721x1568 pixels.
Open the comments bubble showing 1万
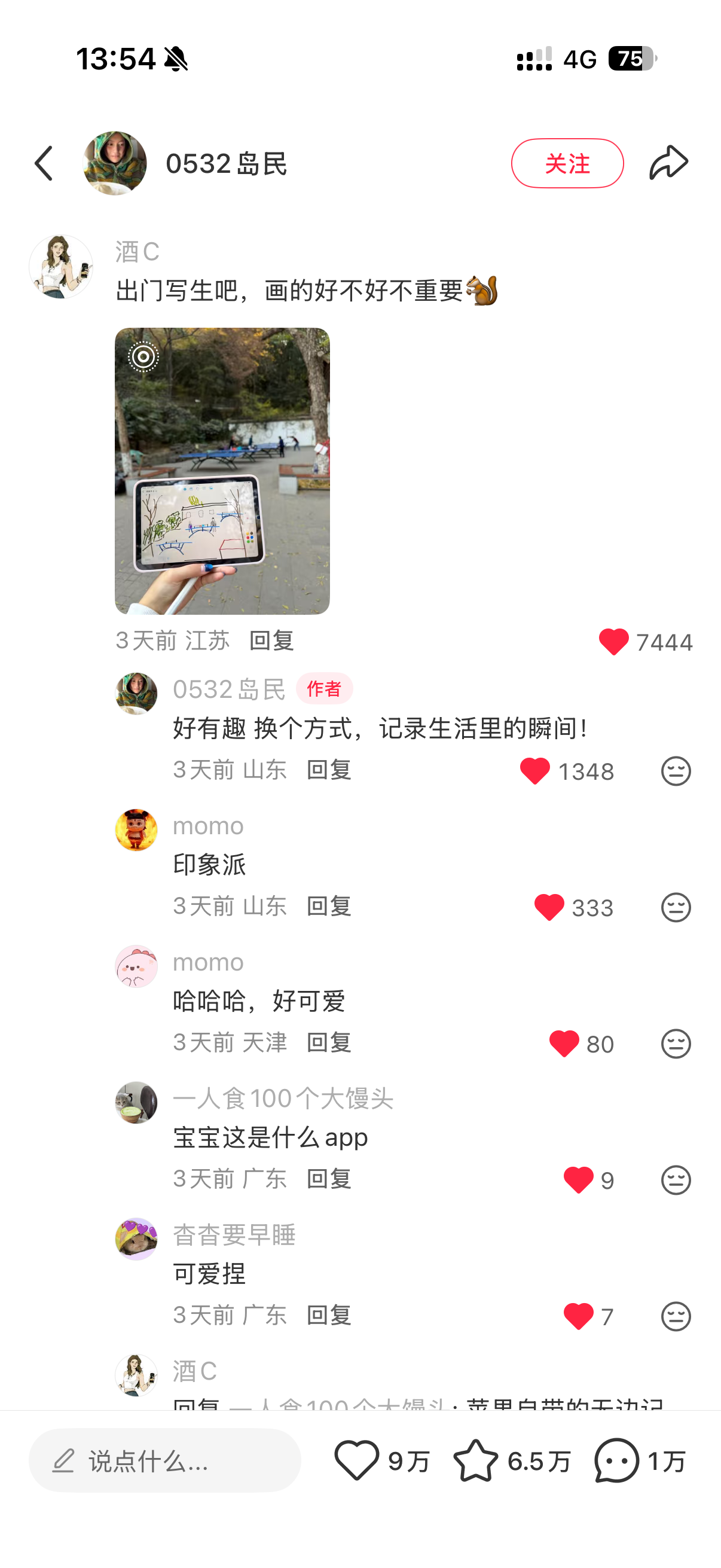(616, 1460)
